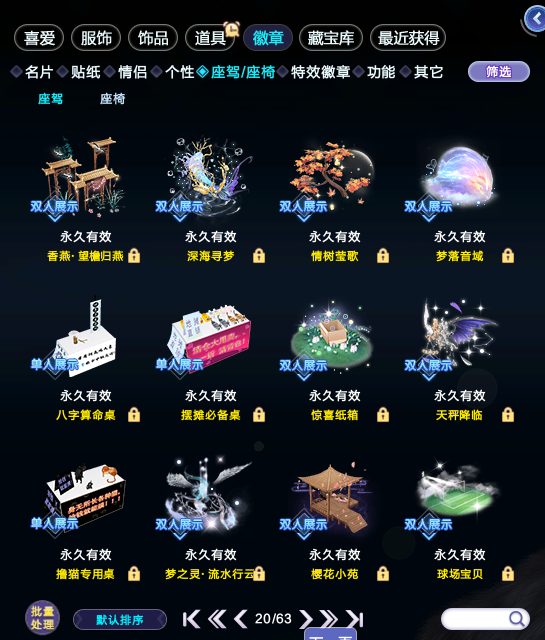Switch to the 座椅 sub-tab
The height and width of the screenshot is (640, 545).
112,98
